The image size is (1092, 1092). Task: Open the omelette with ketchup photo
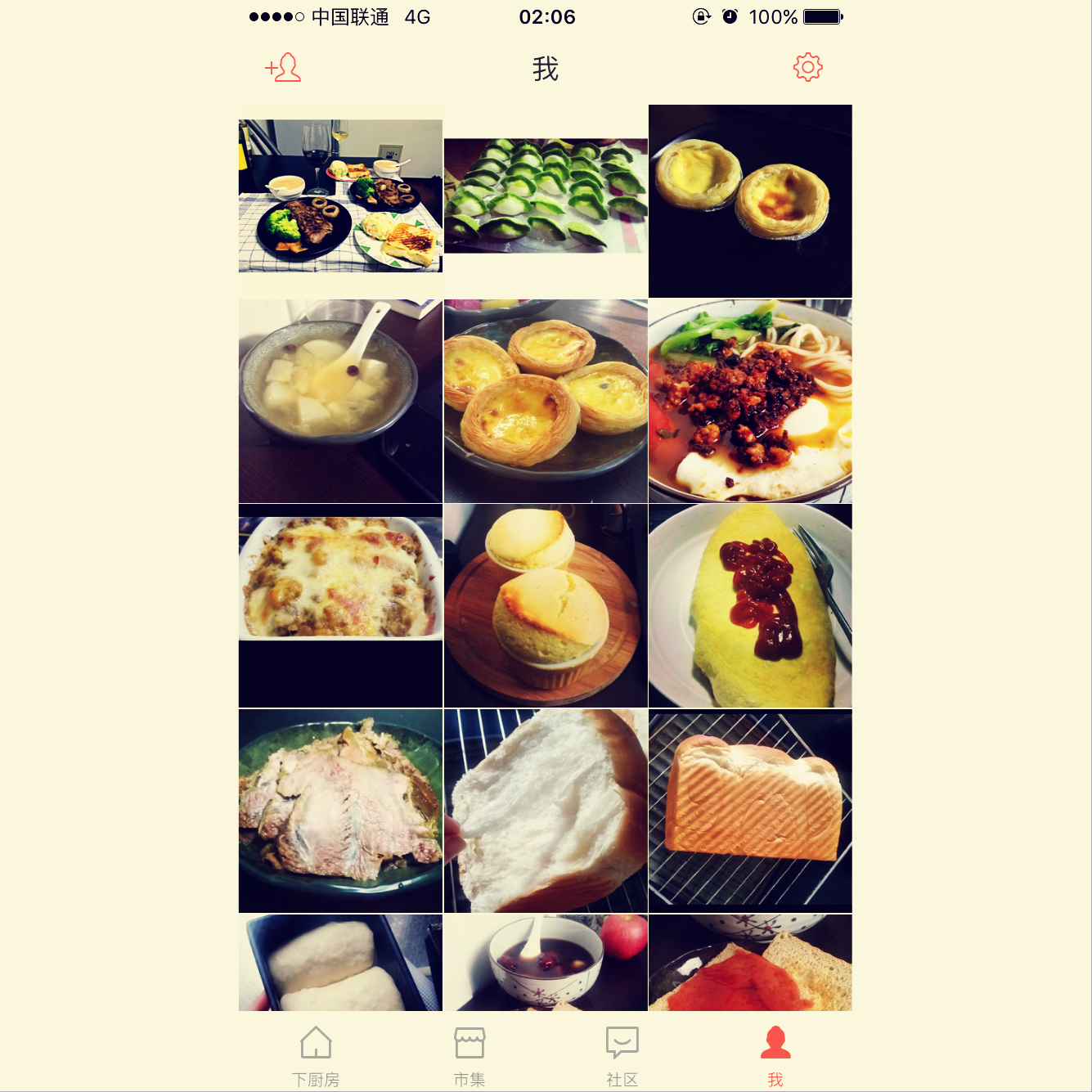(750, 605)
